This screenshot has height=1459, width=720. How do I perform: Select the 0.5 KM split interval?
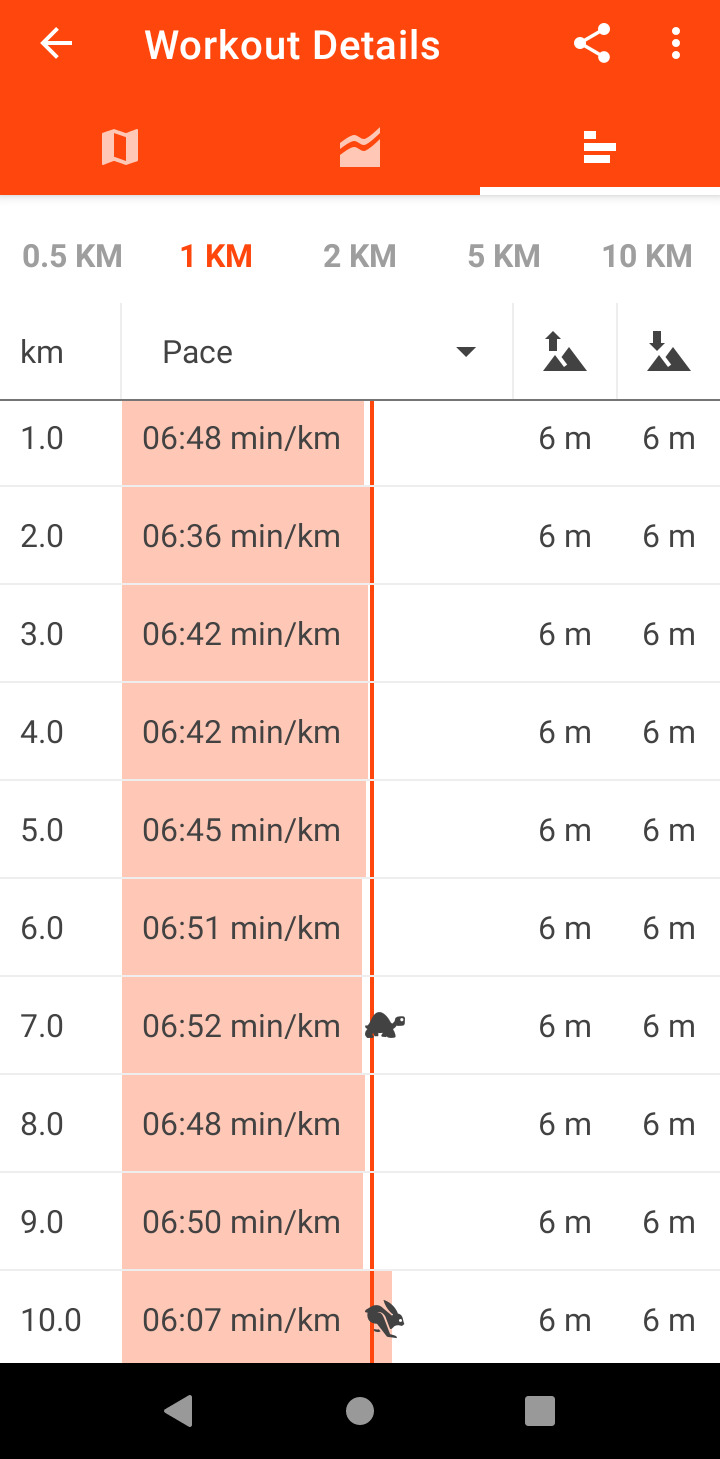pos(72,256)
